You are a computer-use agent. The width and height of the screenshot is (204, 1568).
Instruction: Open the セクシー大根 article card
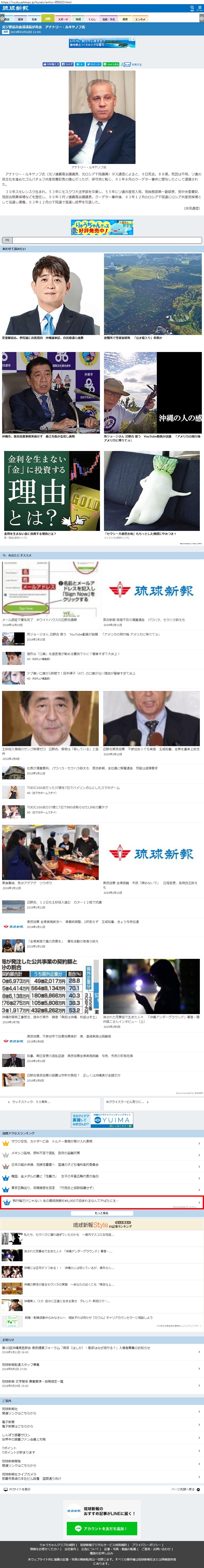coord(152,494)
